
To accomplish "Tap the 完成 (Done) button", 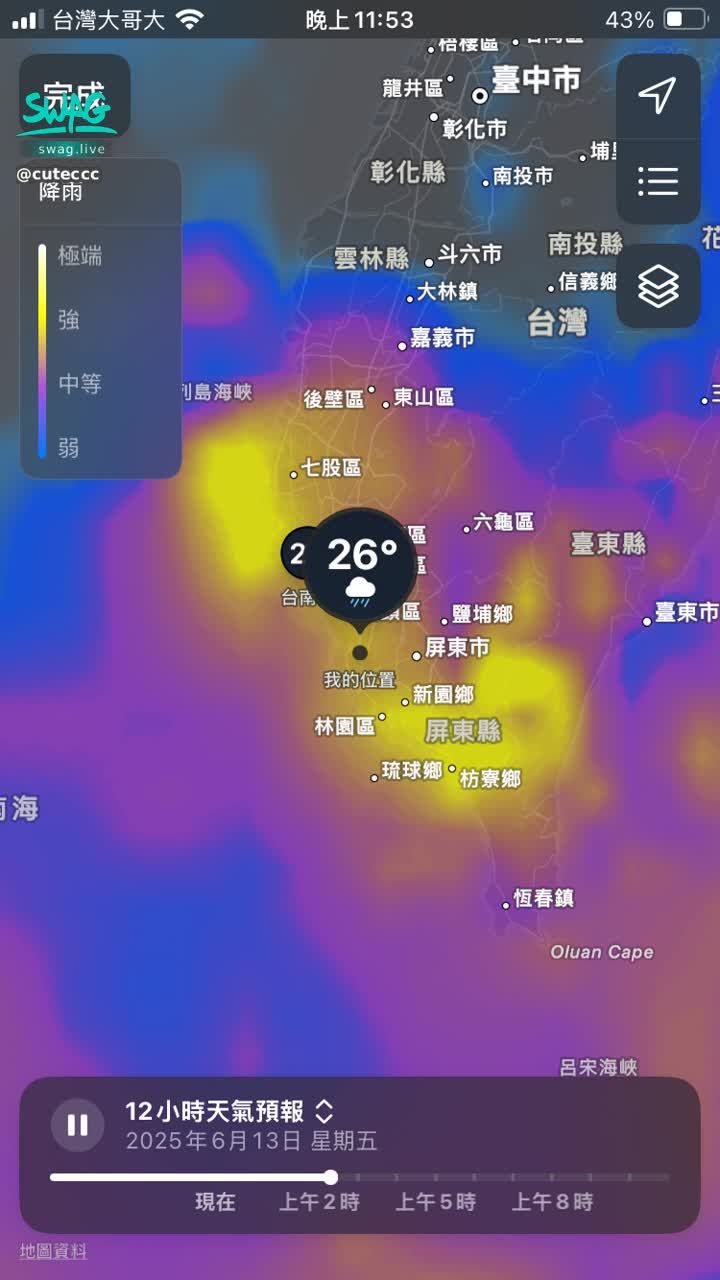I will coord(75,95).
